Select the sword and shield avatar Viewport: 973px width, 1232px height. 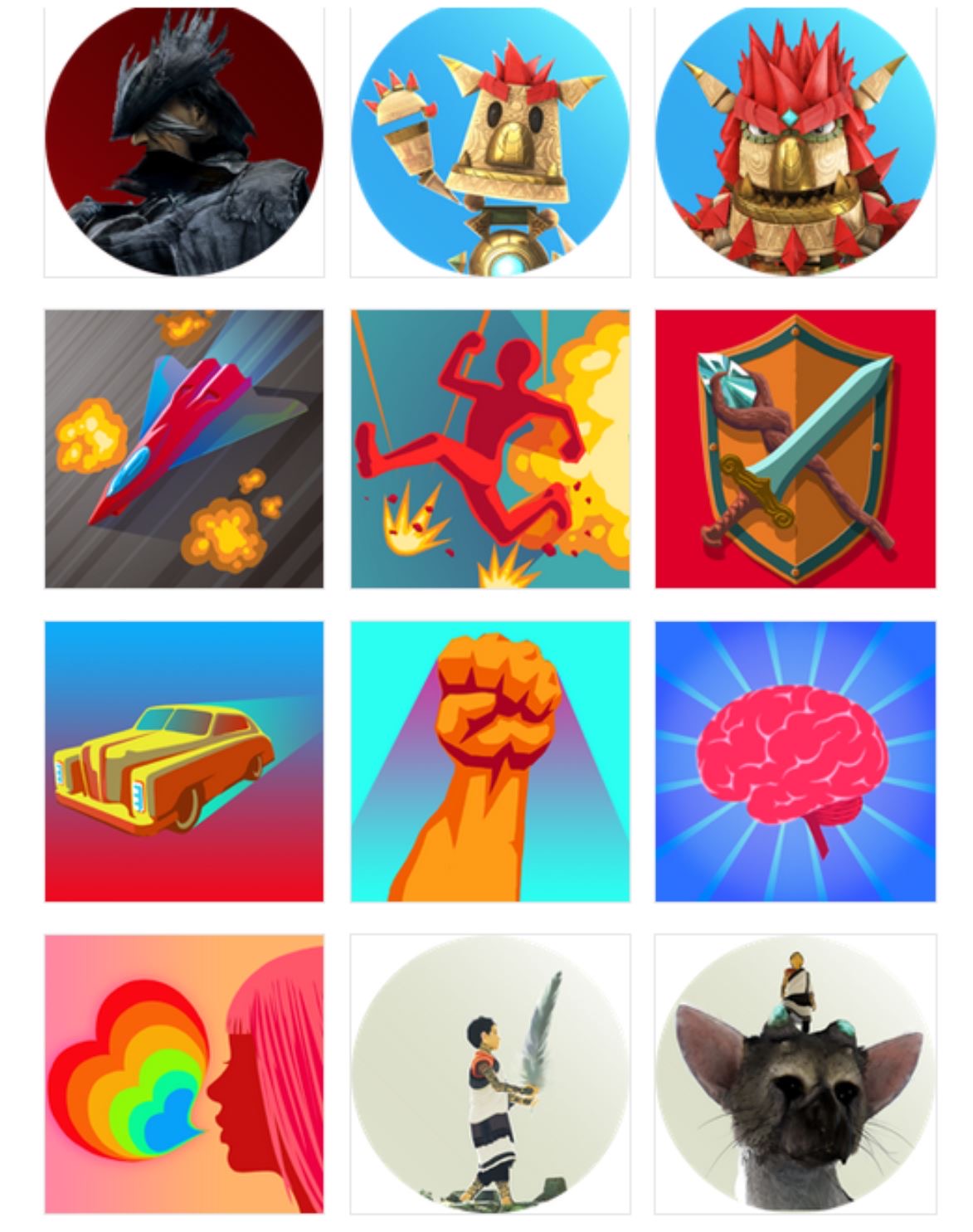click(x=795, y=449)
